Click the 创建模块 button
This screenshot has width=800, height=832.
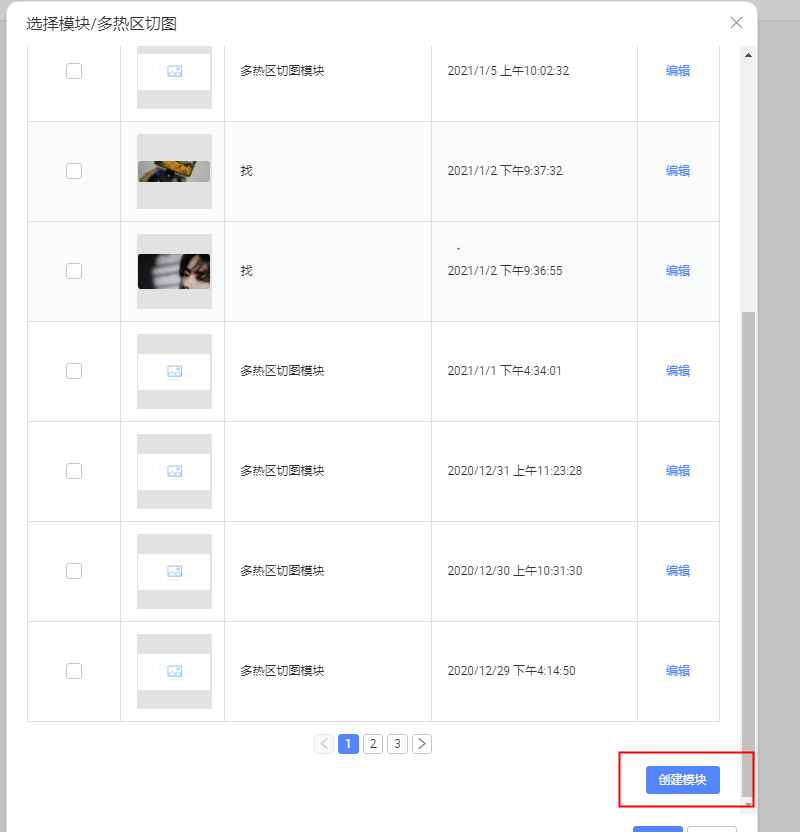pyautogui.click(x=683, y=780)
